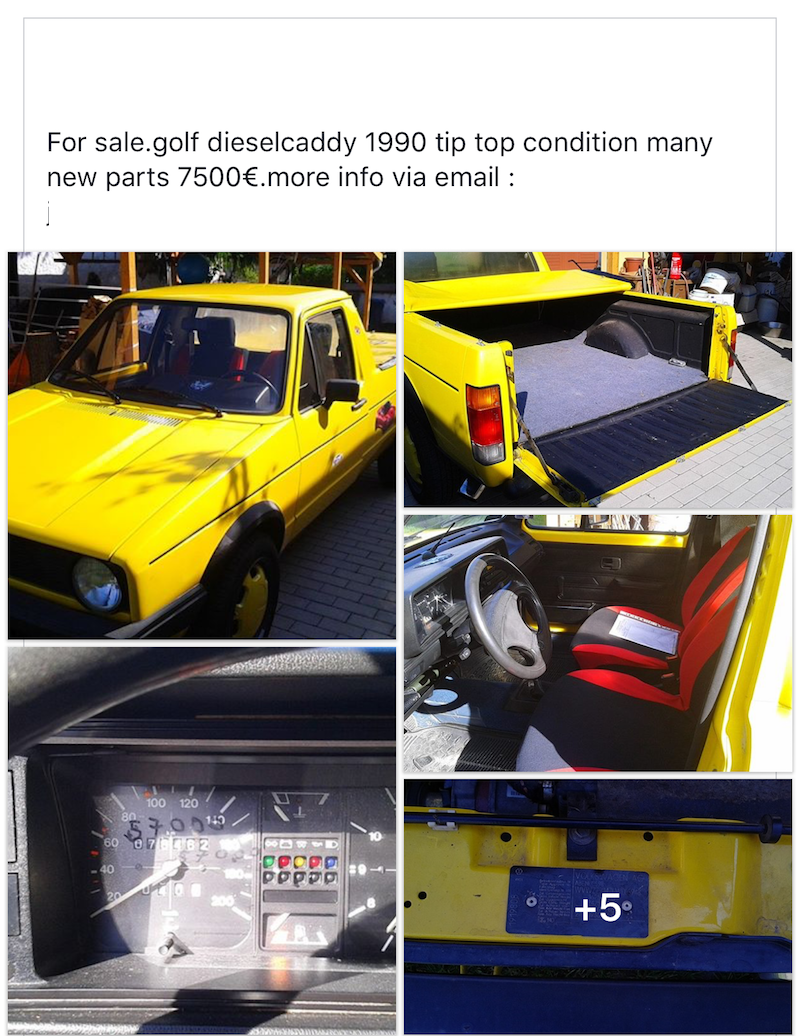This screenshot has width=800, height=1036.
Task: View the +5 remaining photos
Action: click(x=597, y=907)
